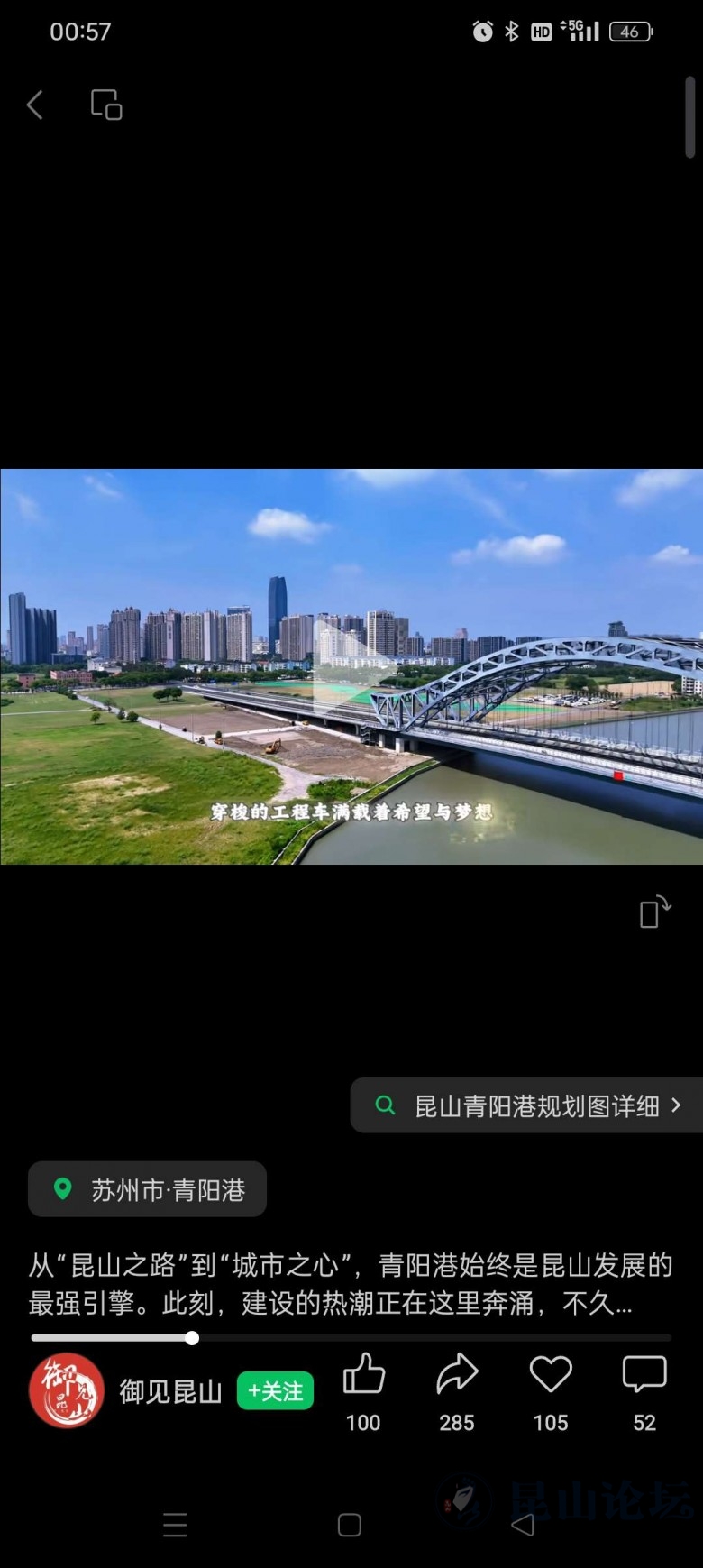Image resolution: width=703 pixels, height=1568 pixels.
Task: Follow 御见昆山 with +关注 button
Action: pyautogui.click(x=275, y=1390)
